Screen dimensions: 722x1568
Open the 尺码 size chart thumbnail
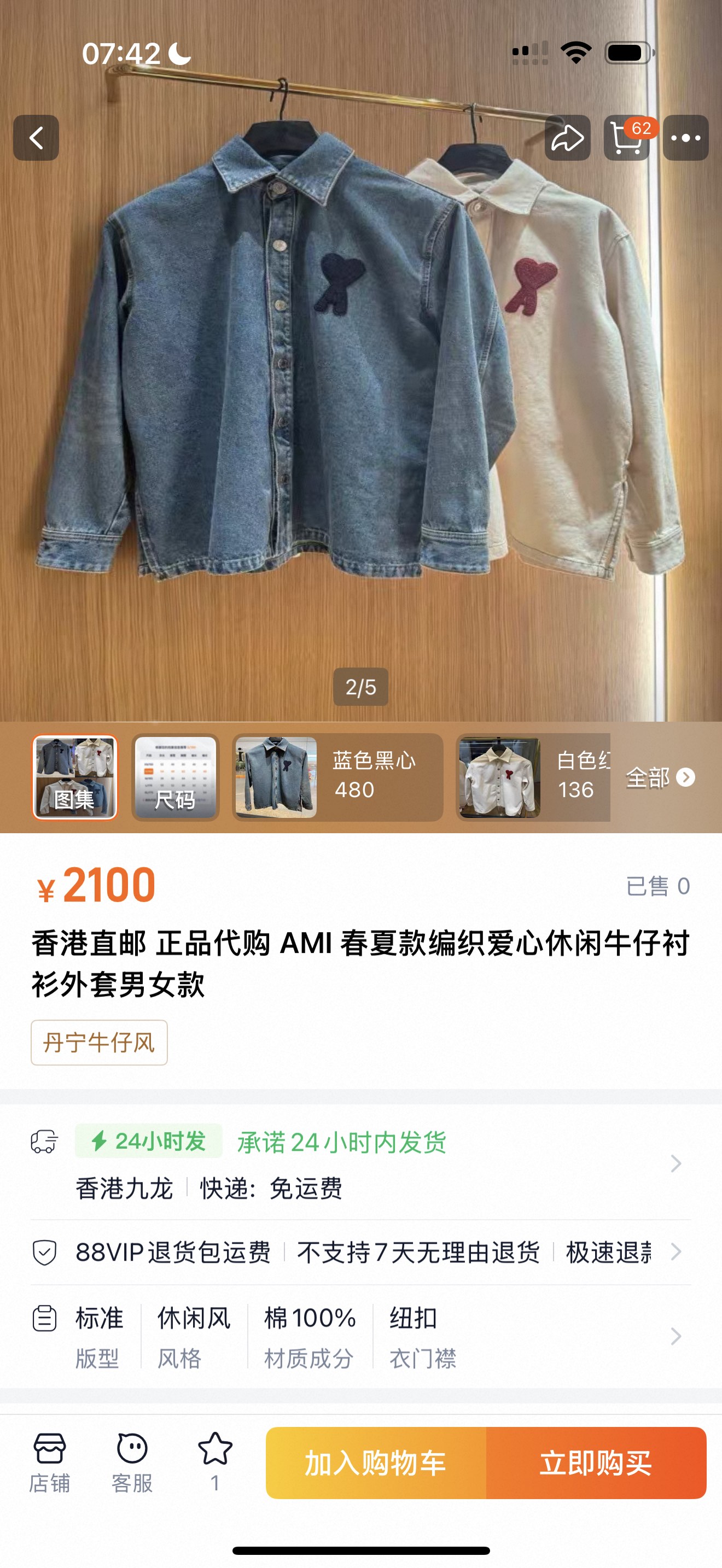point(176,777)
